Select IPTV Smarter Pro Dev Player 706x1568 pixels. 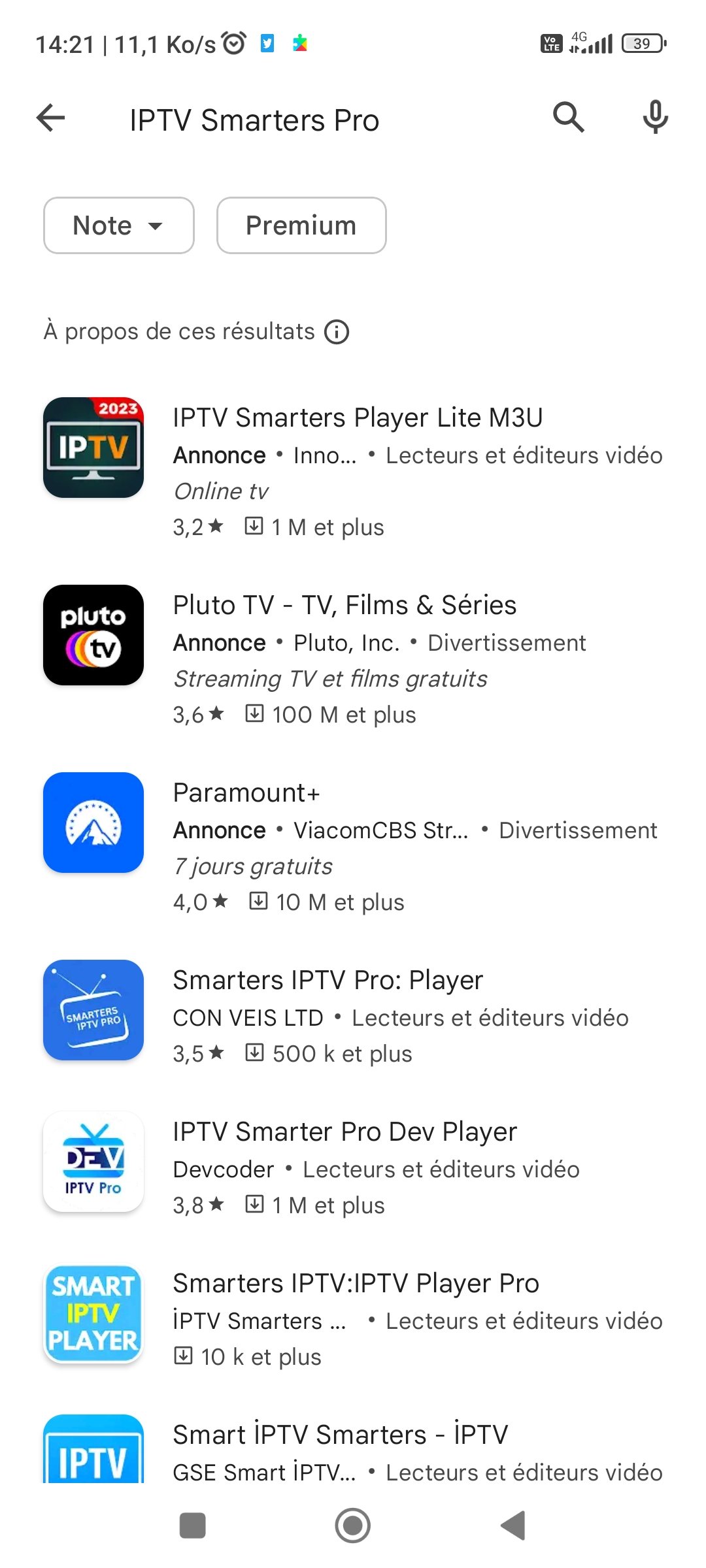[x=345, y=1132]
